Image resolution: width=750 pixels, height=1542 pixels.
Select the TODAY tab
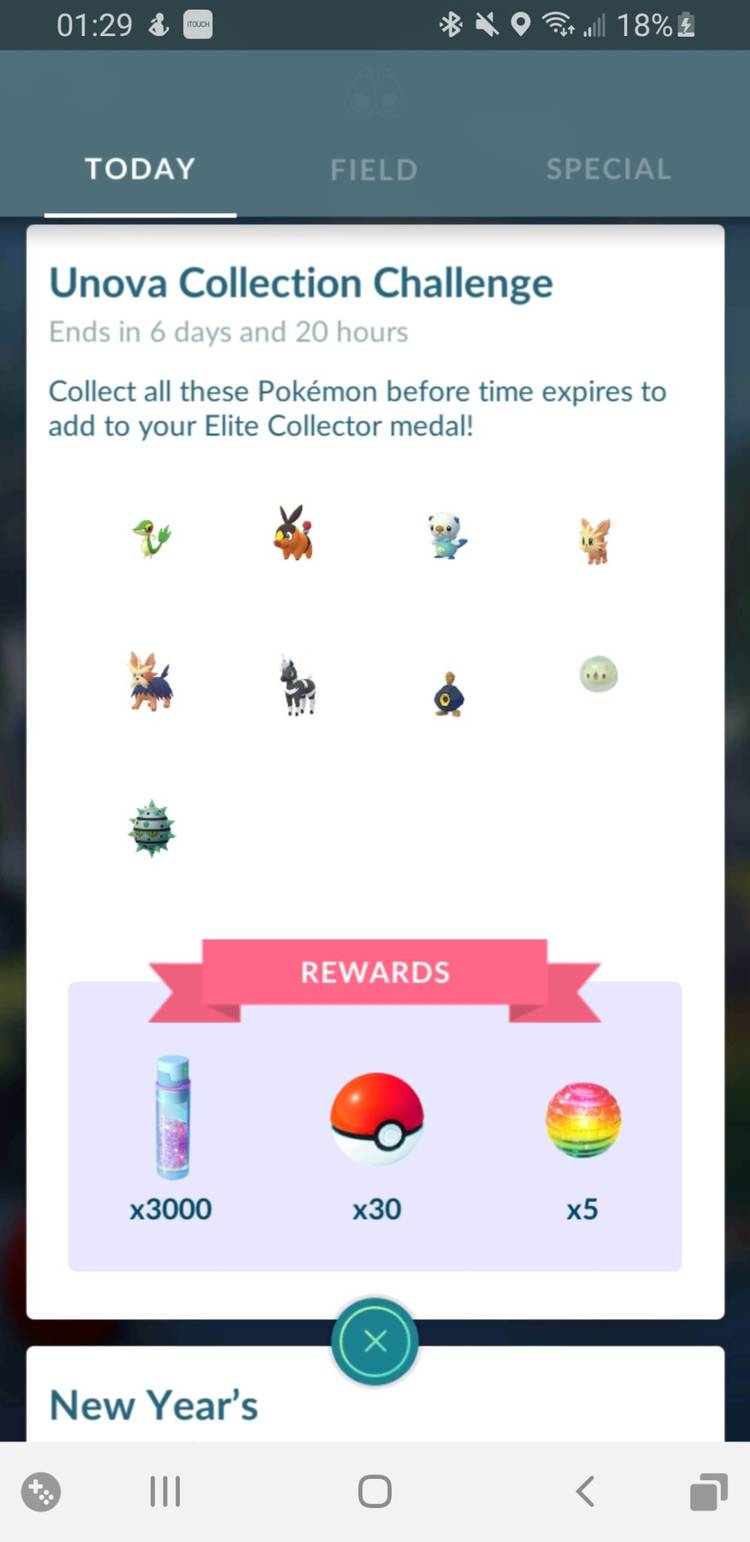tap(139, 169)
